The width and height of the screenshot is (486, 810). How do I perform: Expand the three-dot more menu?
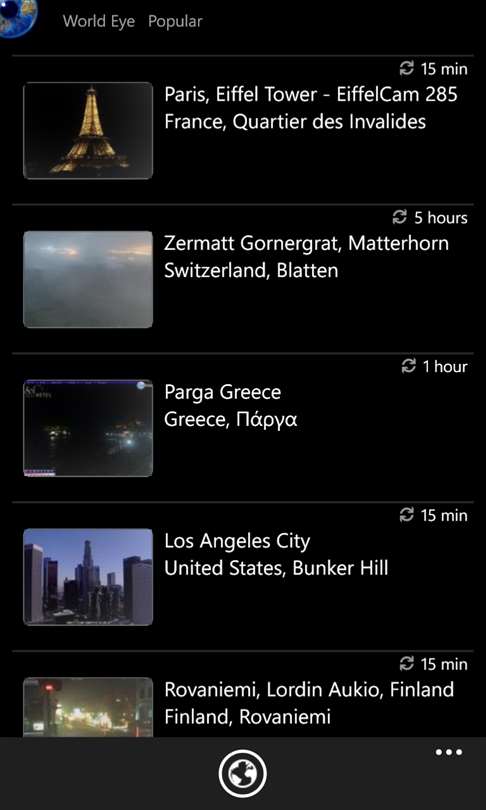[448, 752]
